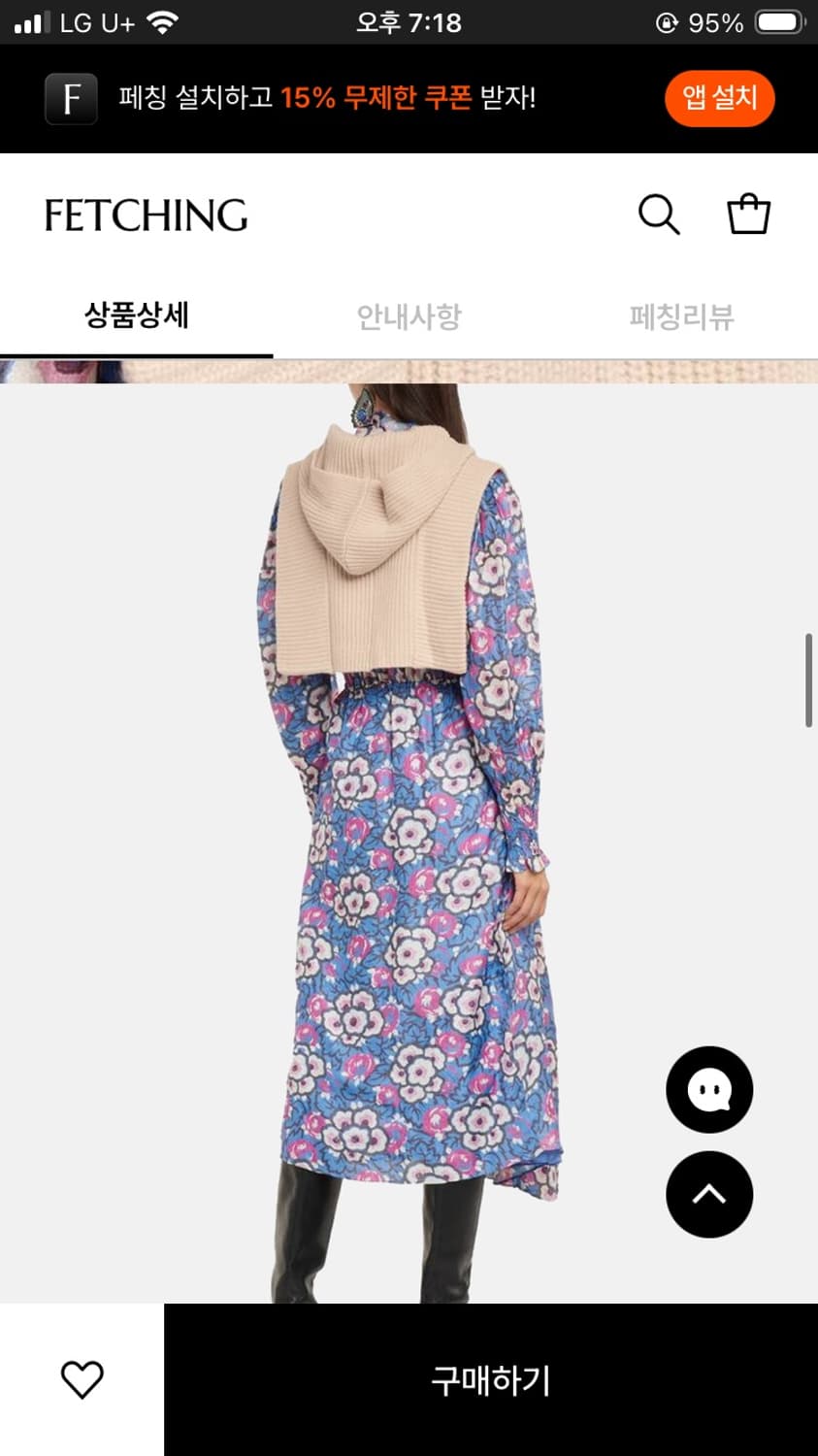Viewport: 818px width, 1456px height.
Task: Switch to the 안내사항 tab
Action: tap(409, 317)
